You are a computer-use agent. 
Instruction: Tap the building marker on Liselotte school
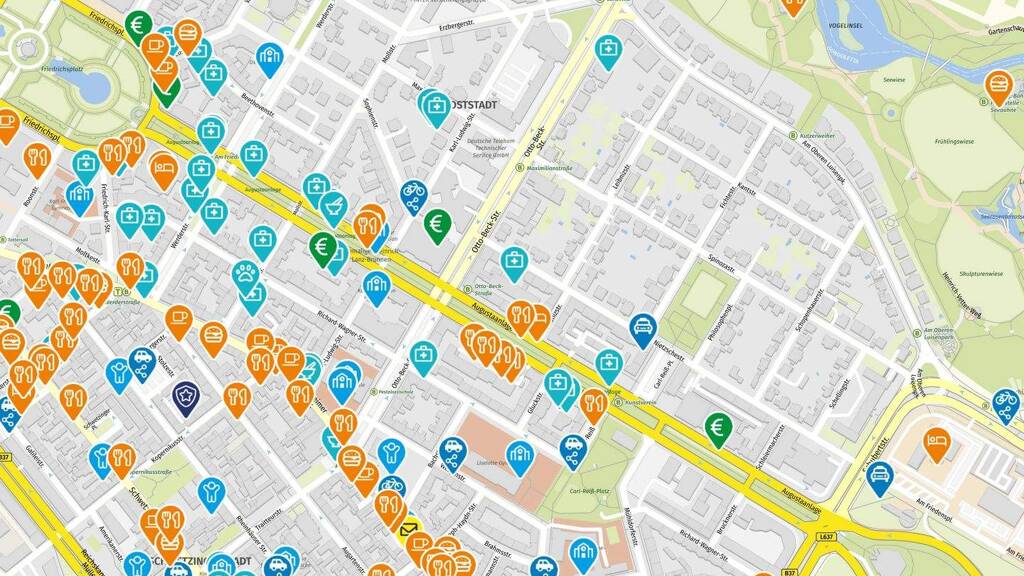520,457
